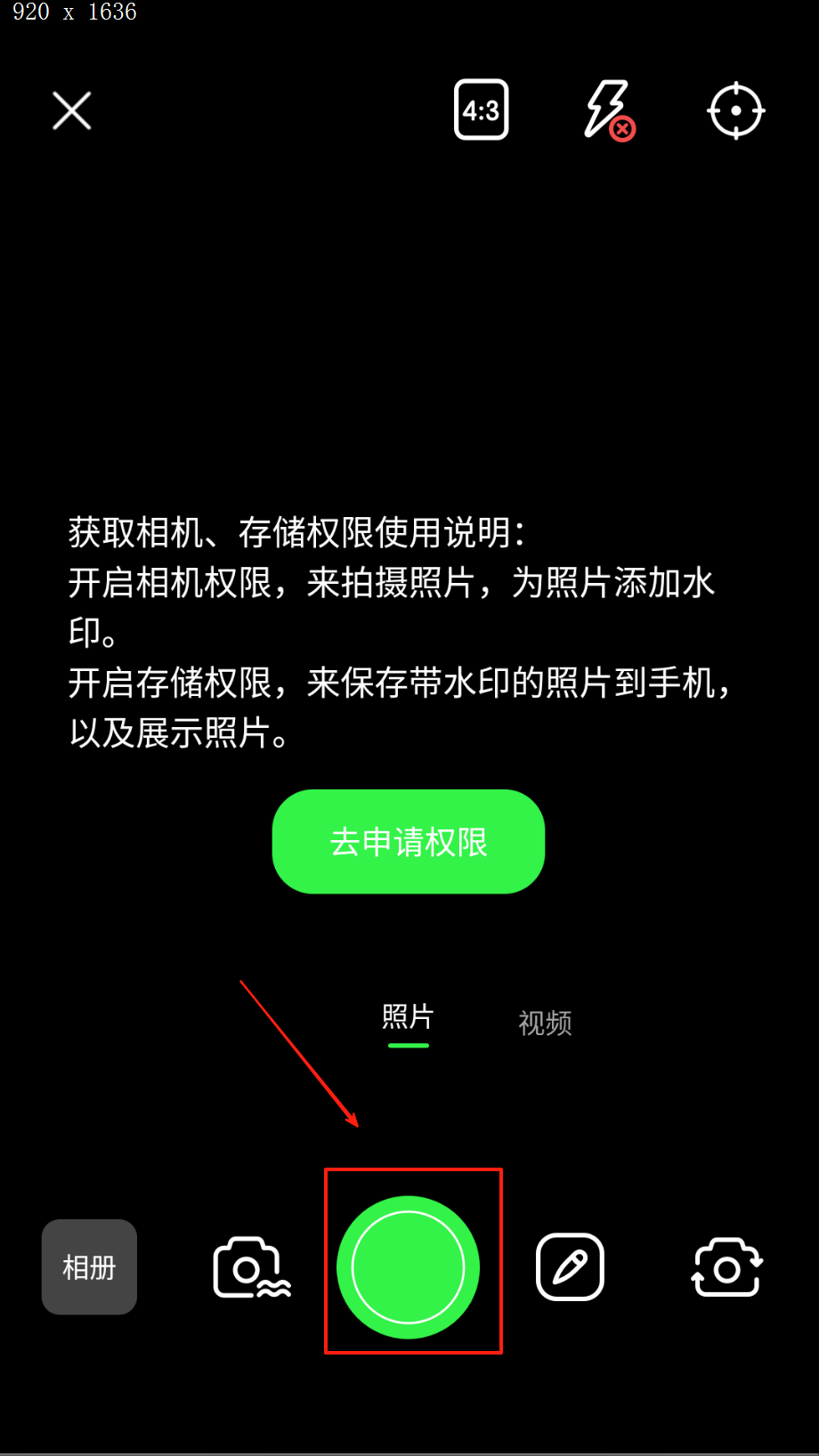Image resolution: width=819 pixels, height=1456 pixels.
Task: Toggle the flash setting
Action: coord(608,110)
